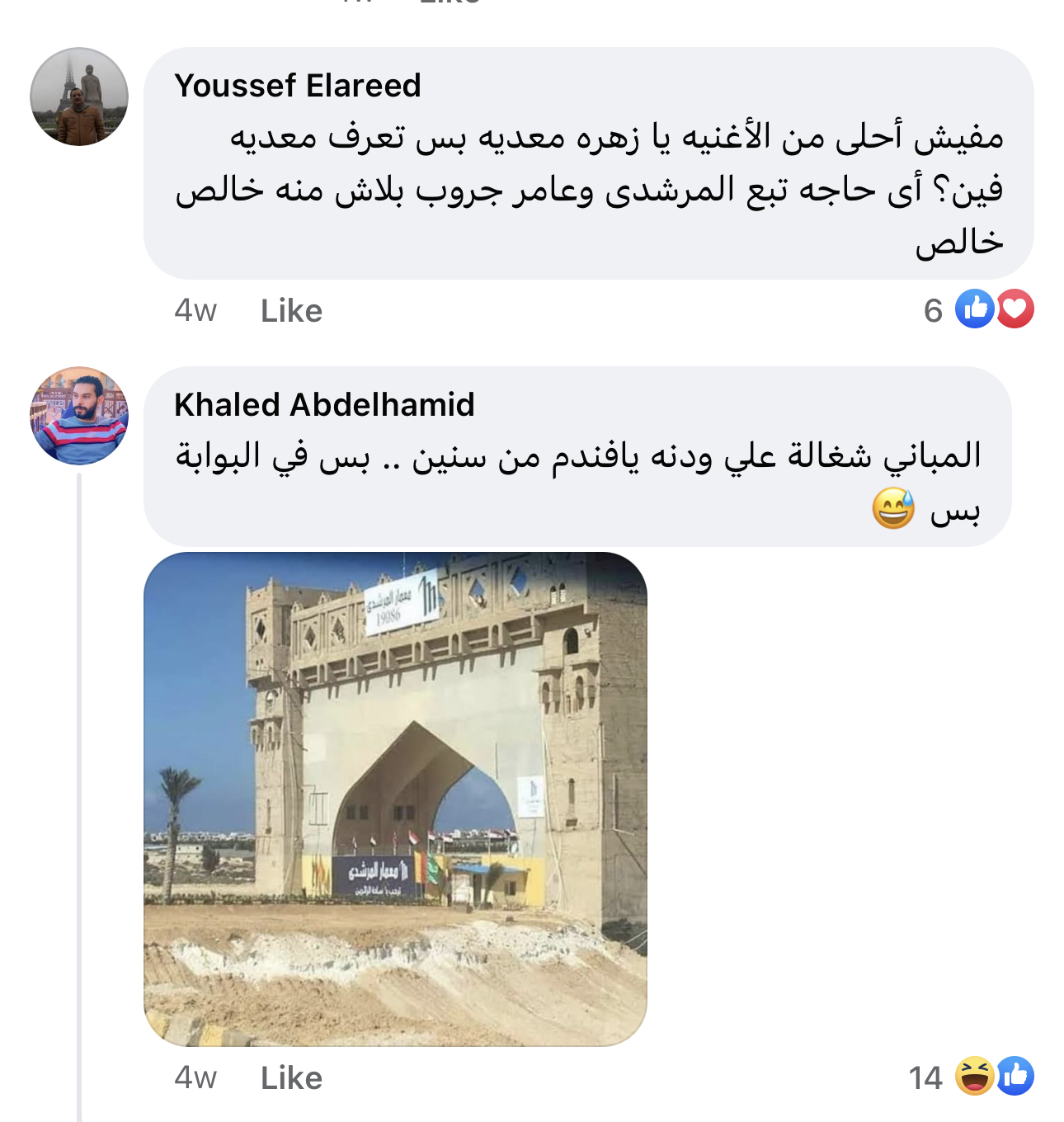1064x1122 pixels.
Task: Open Youssef Elareed's name link
Action: click(297, 86)
